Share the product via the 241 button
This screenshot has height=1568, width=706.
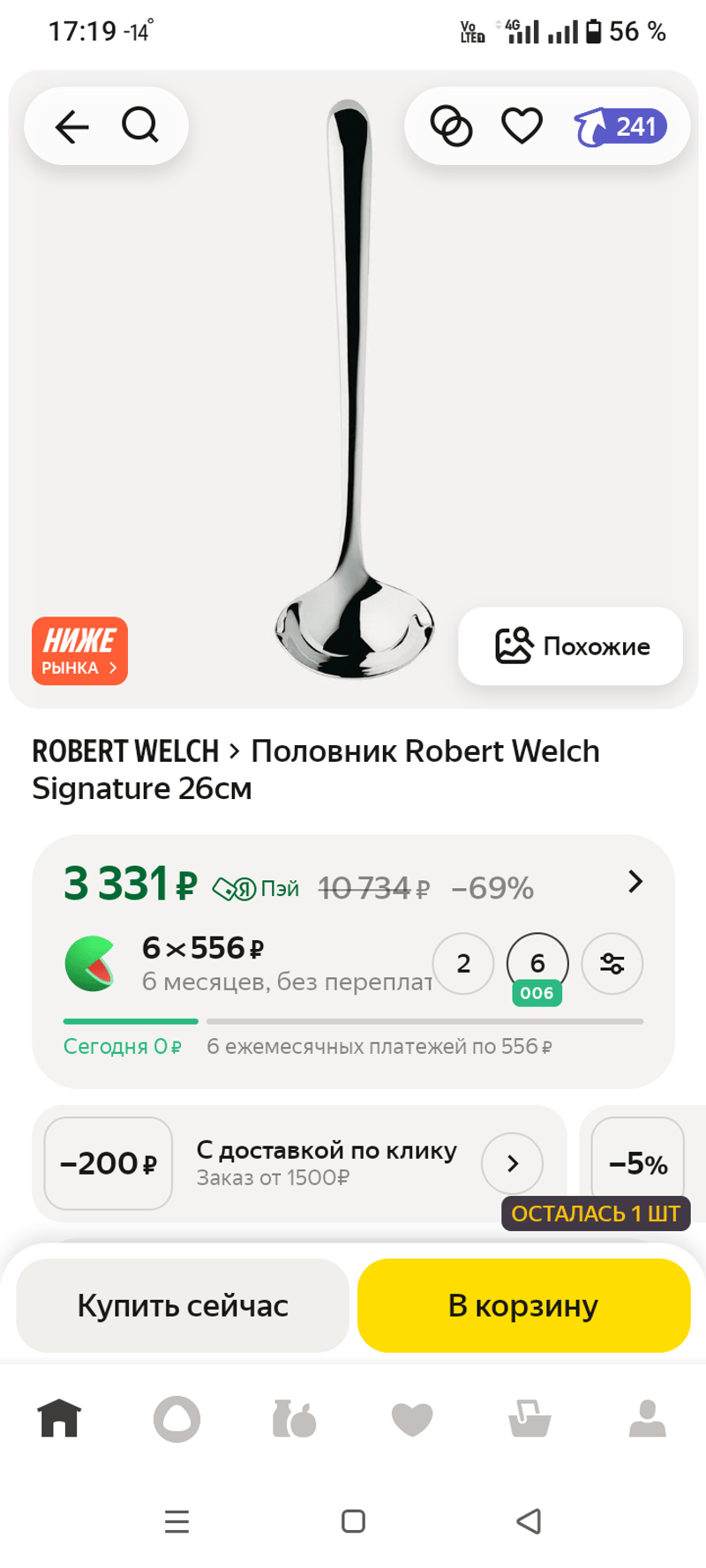(620, 127)
